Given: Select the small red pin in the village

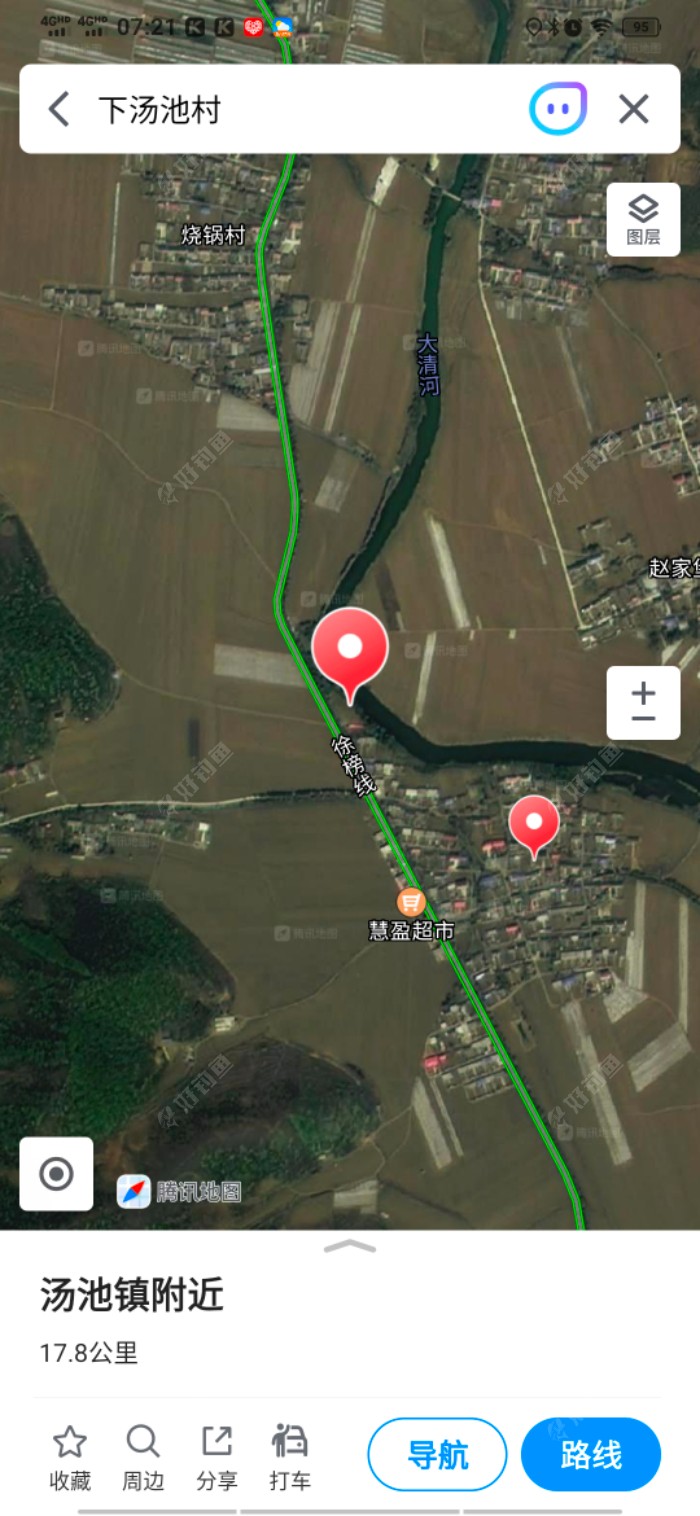Looking at the screenshot, I should (x=534, y=824).
